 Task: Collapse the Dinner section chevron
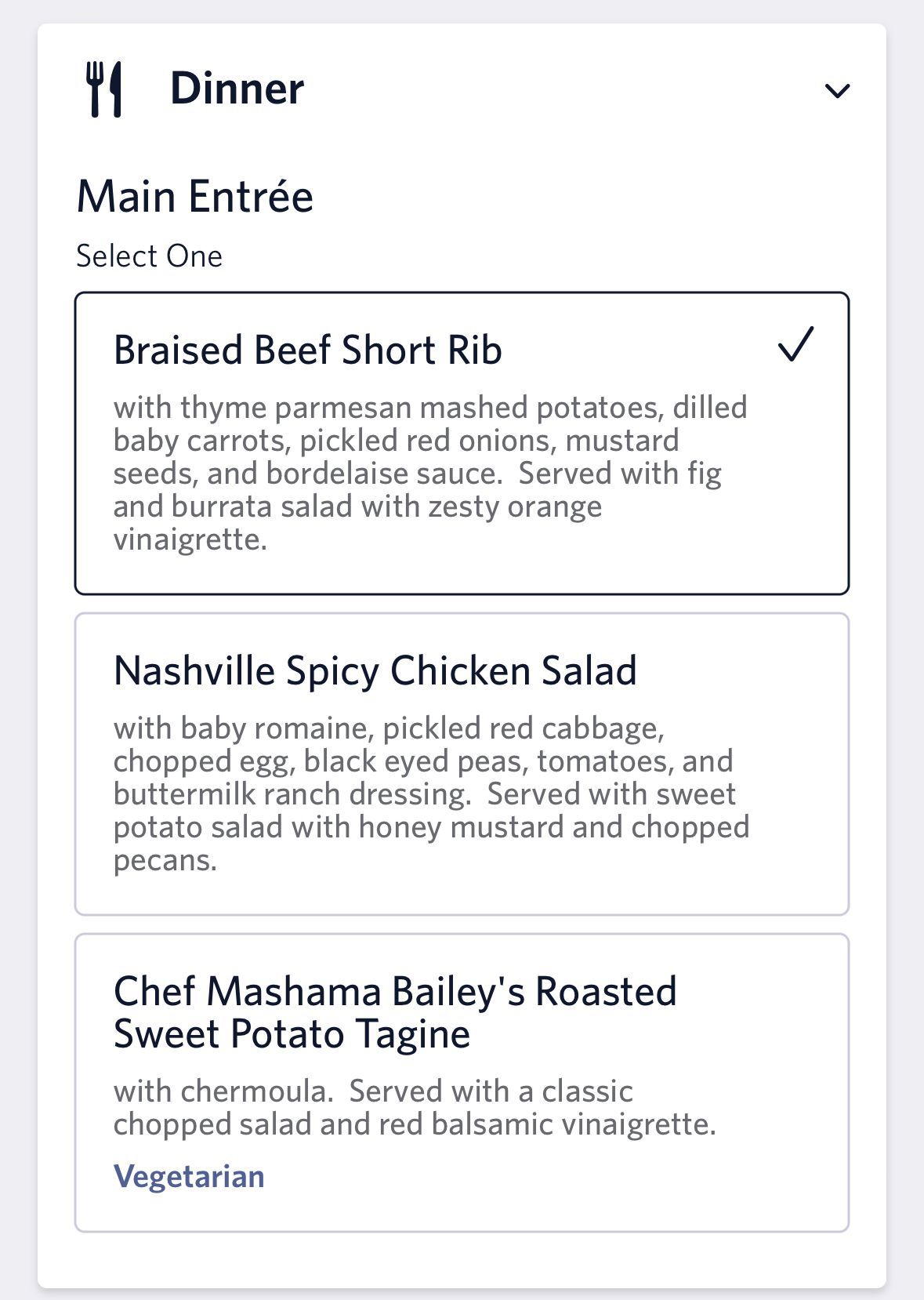coord(837,91)
